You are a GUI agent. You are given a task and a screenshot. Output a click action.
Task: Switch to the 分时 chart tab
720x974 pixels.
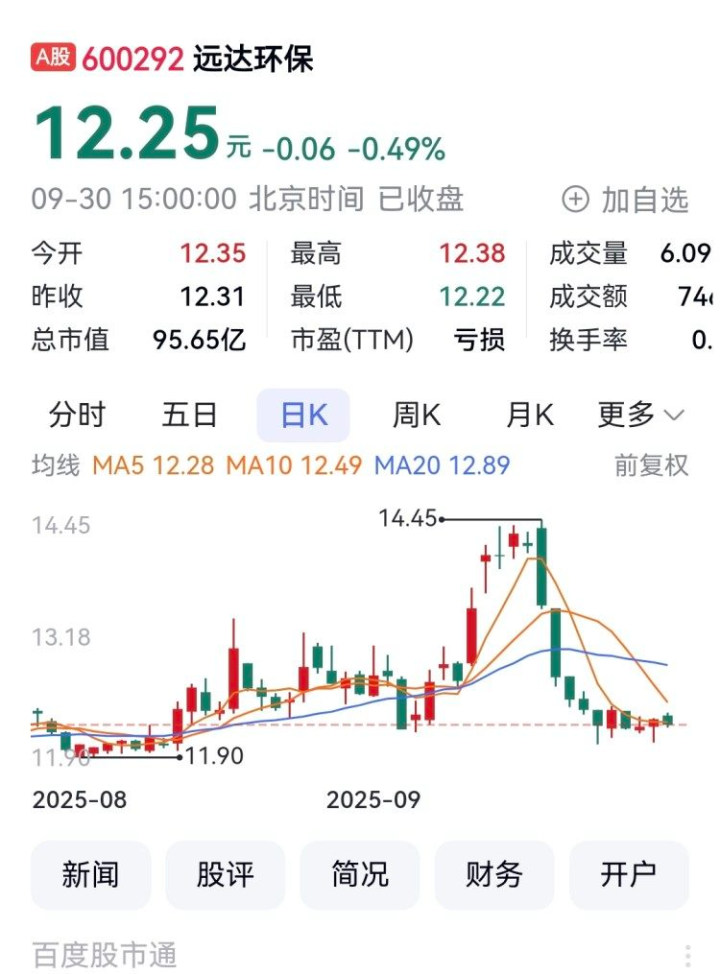pyautogui.click(x=77, y=415)
